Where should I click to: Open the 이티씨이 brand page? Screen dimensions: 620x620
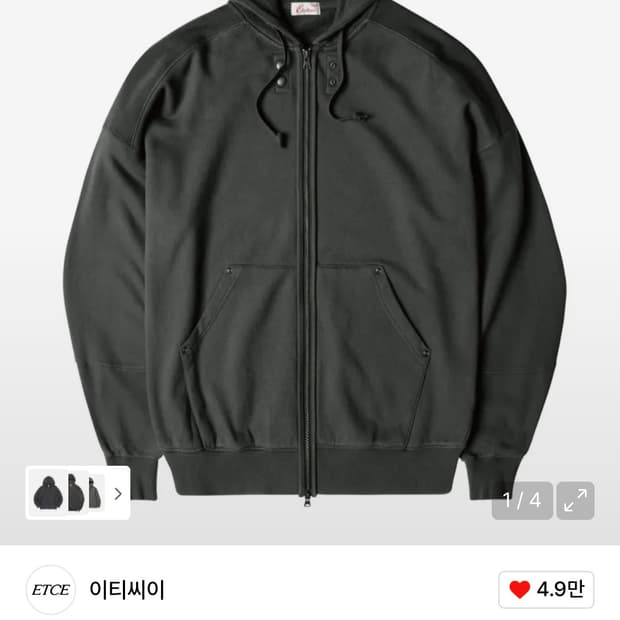tap(126, 589)
